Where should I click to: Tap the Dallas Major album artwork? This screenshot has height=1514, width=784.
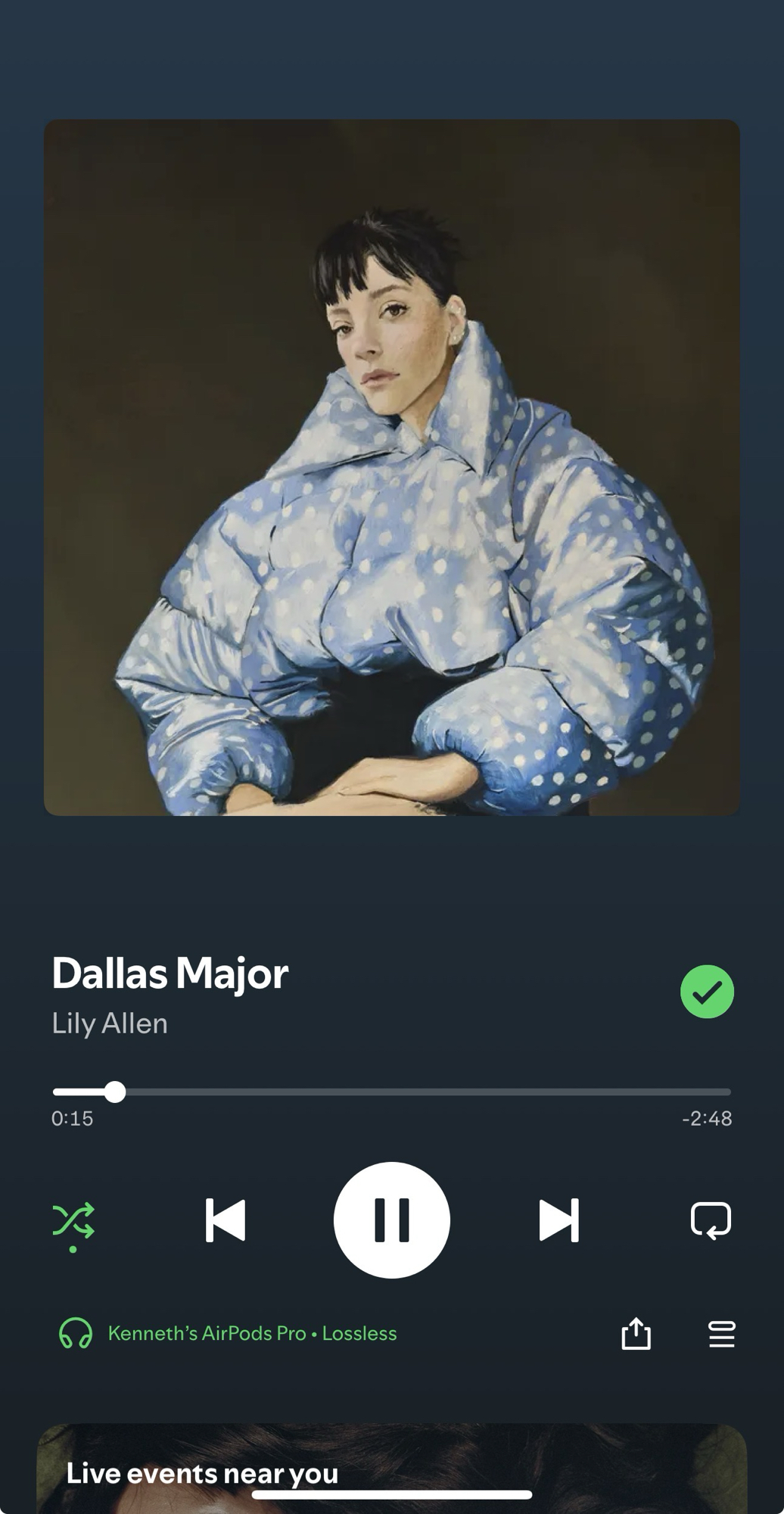(391, 467)
